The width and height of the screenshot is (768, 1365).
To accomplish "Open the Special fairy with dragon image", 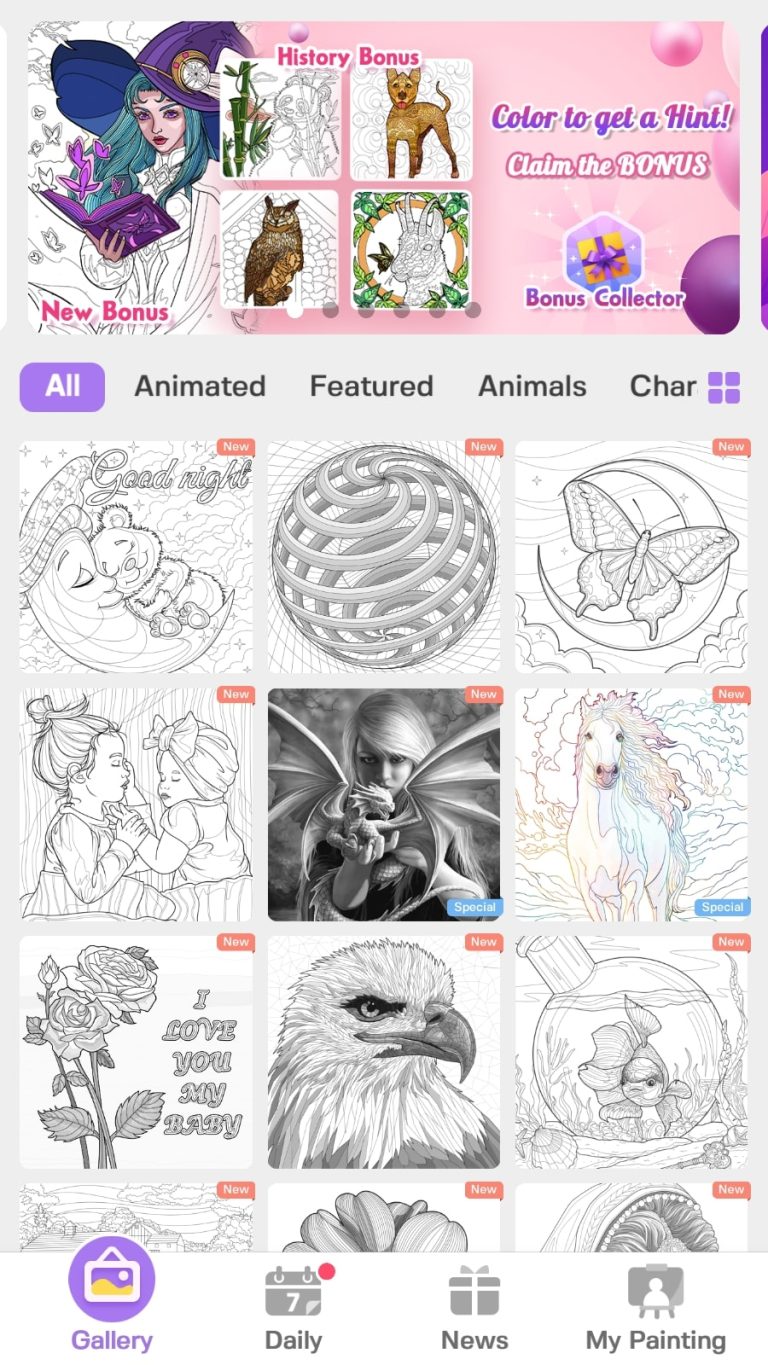I will [384, 803].
